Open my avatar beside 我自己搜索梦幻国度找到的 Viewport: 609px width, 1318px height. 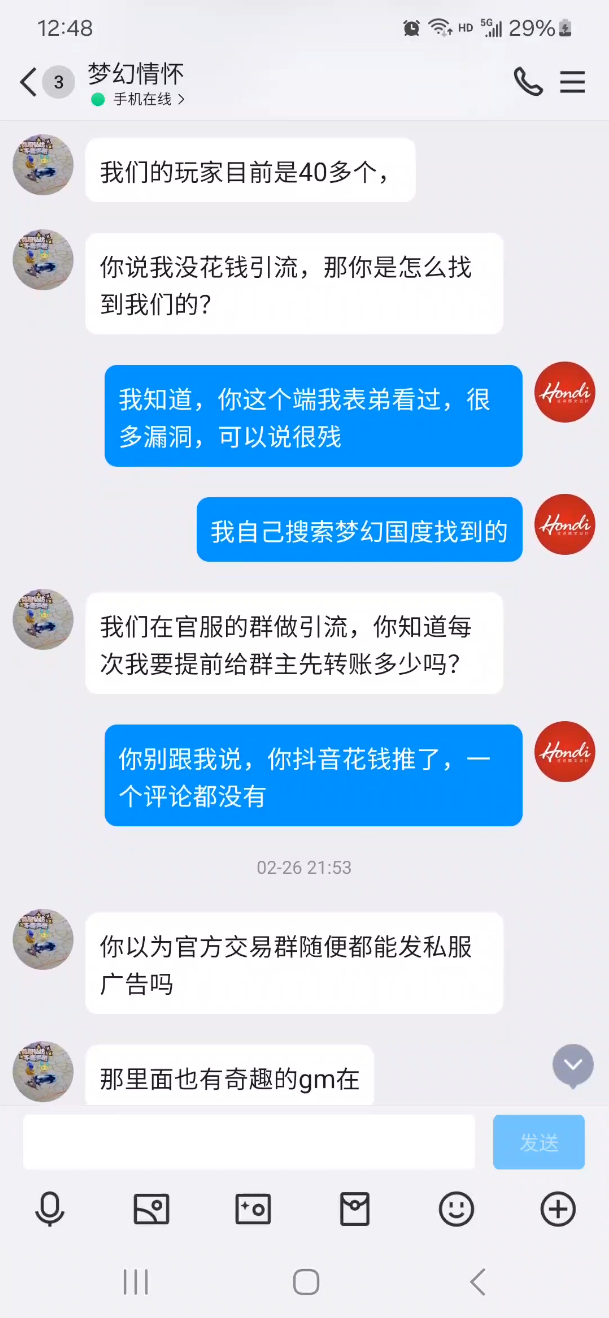click(x=565, y=524)
